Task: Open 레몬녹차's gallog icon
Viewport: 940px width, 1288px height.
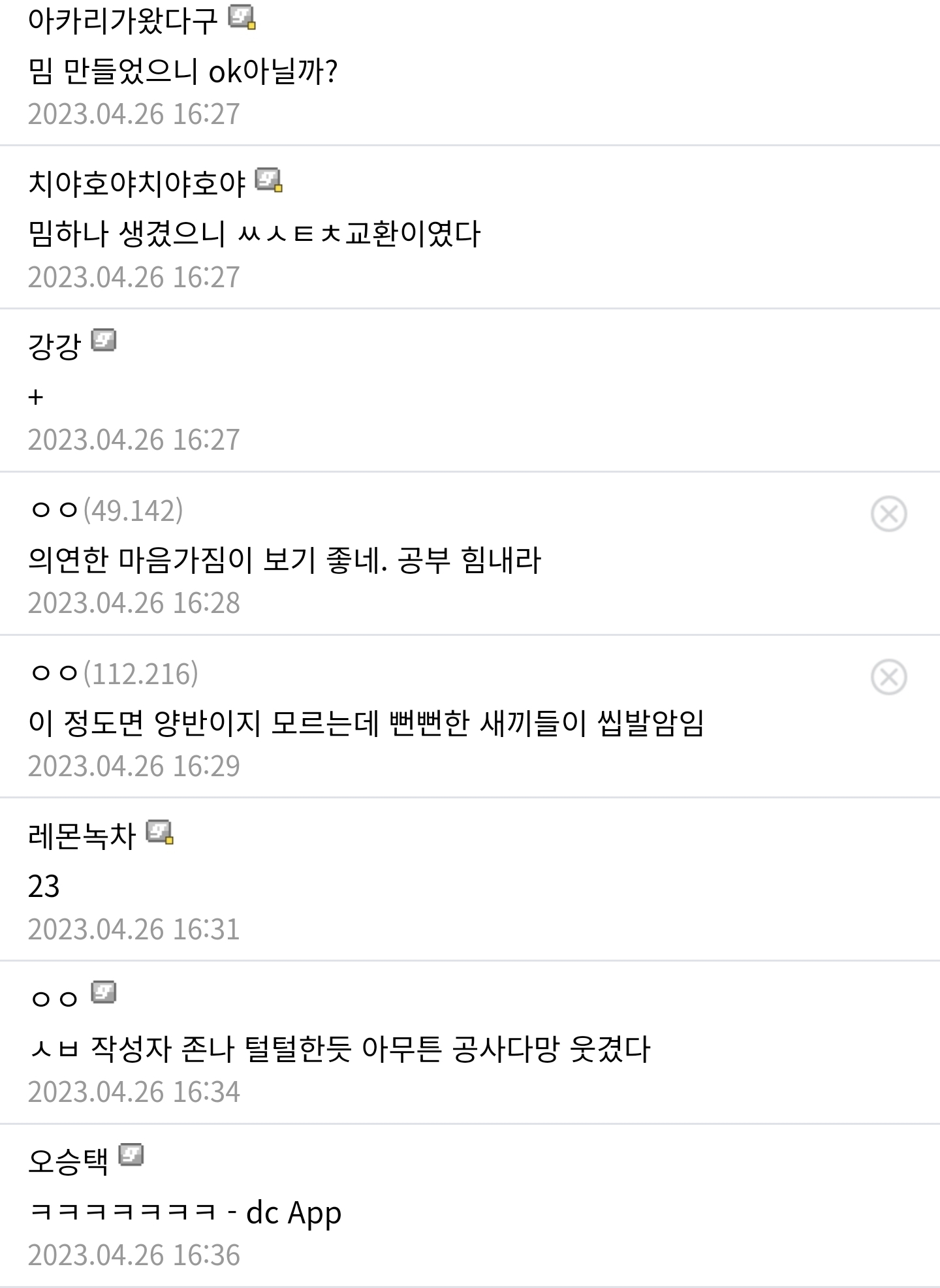Action: (x=159, y=832)
